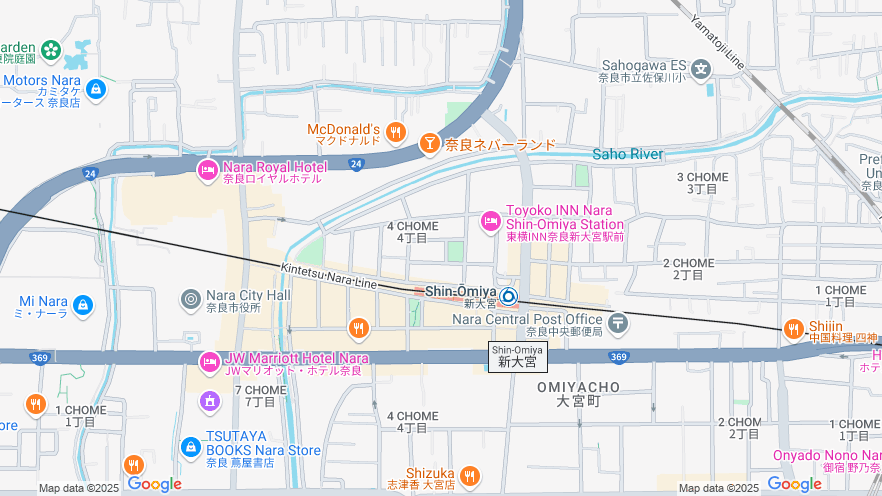Select the Nara Central Post Office pin
This screenshot has height=496, width=882.
tap(619, 321)
